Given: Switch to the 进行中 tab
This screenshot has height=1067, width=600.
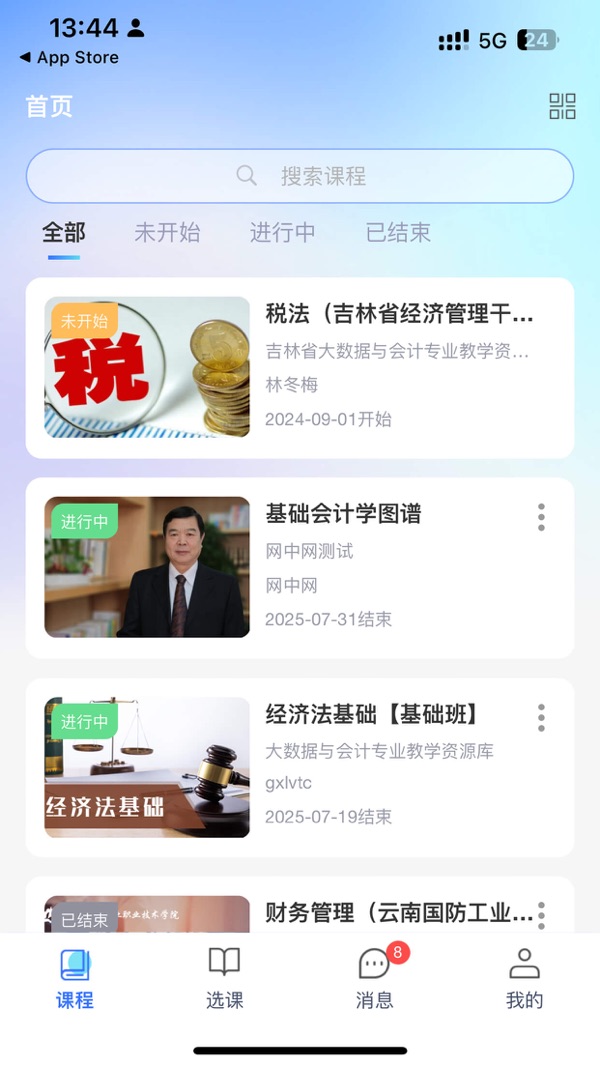Looking at the screenshot, I should [282, 233].
